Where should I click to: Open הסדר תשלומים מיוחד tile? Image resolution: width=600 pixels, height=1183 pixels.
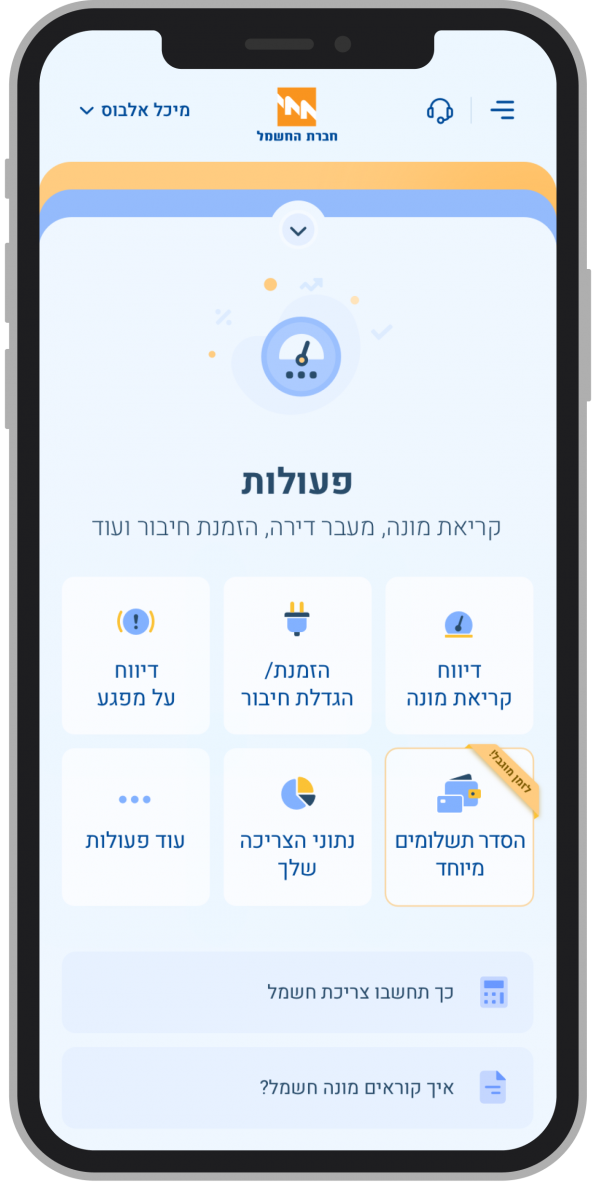click(459, 827)
